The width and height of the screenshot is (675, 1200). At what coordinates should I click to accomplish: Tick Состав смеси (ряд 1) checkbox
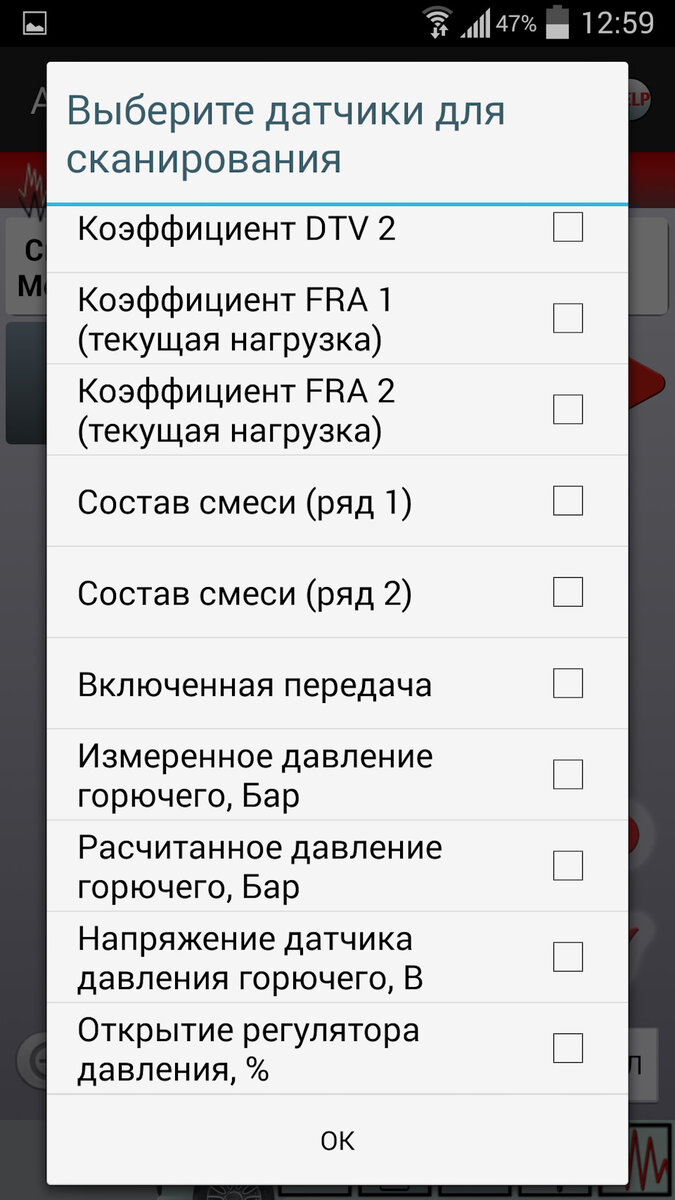568,500
